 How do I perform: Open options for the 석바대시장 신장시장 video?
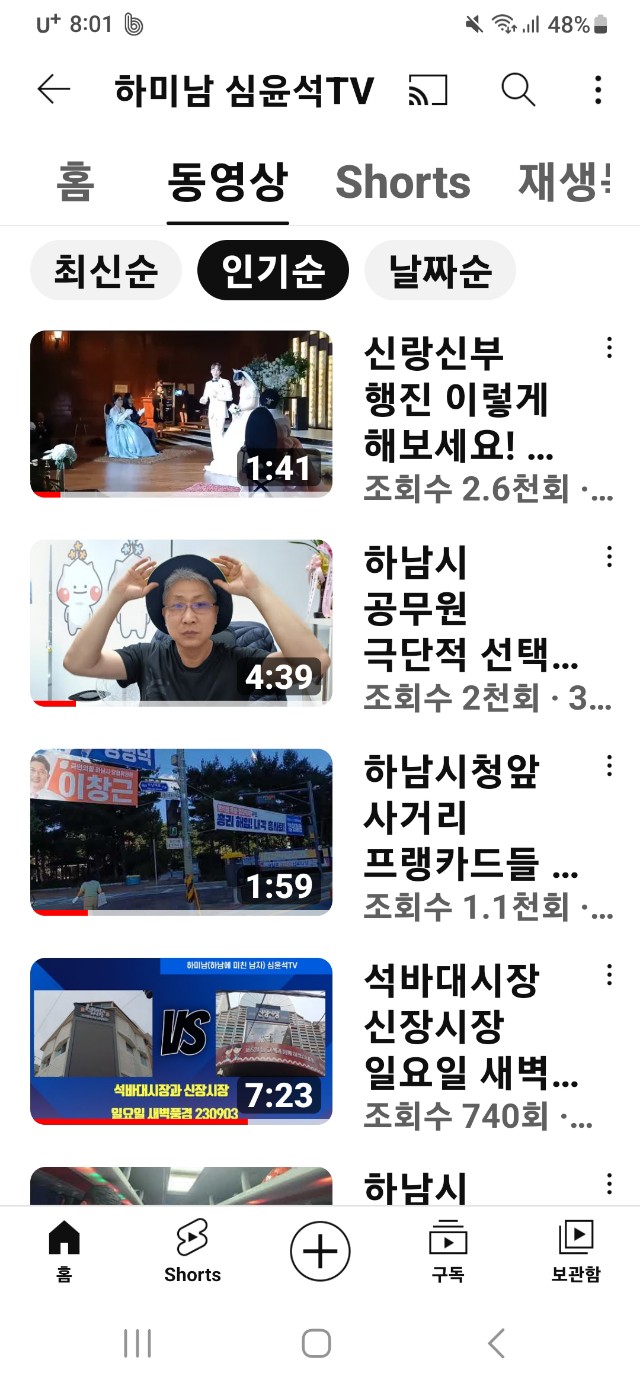point(609,975)
